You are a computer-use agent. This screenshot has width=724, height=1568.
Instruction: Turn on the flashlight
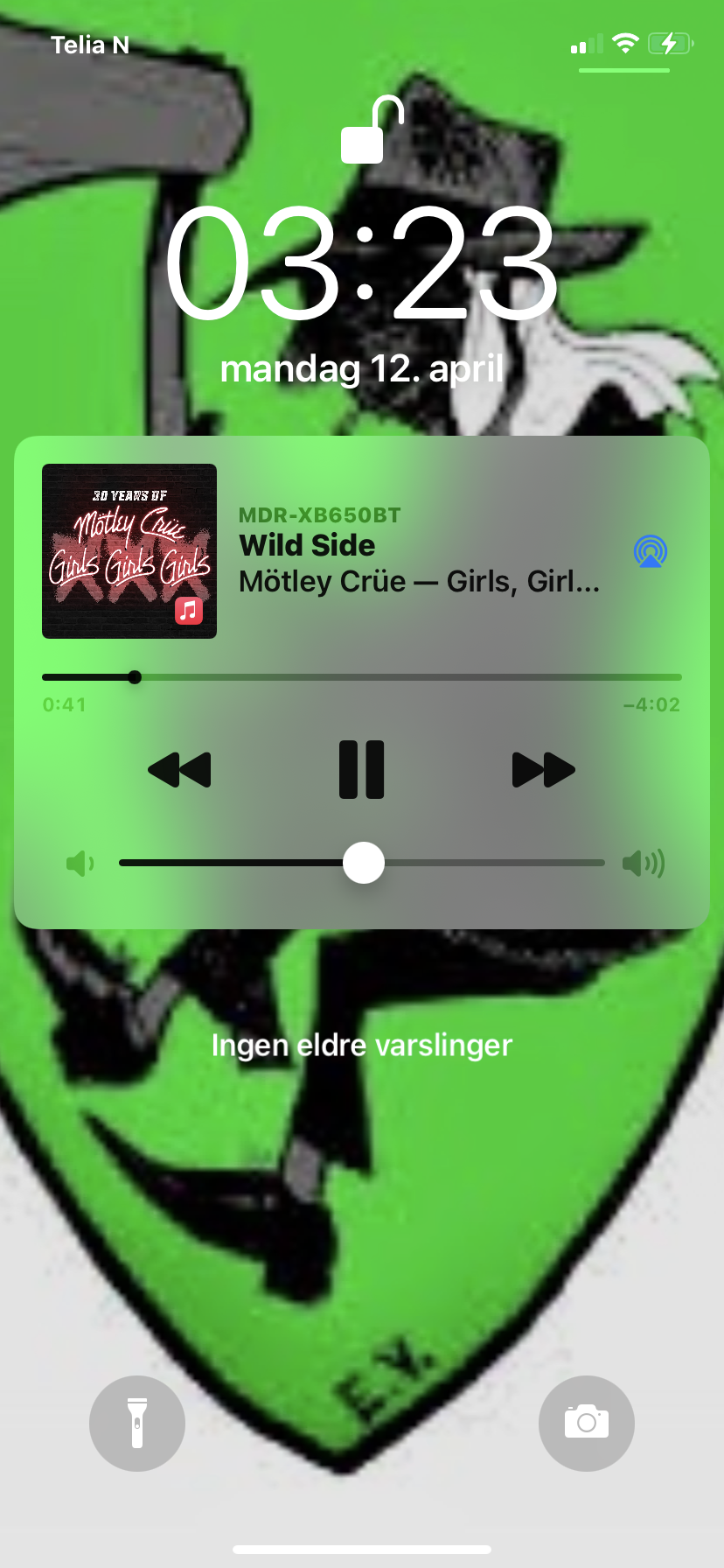[x=137, y=1424]
